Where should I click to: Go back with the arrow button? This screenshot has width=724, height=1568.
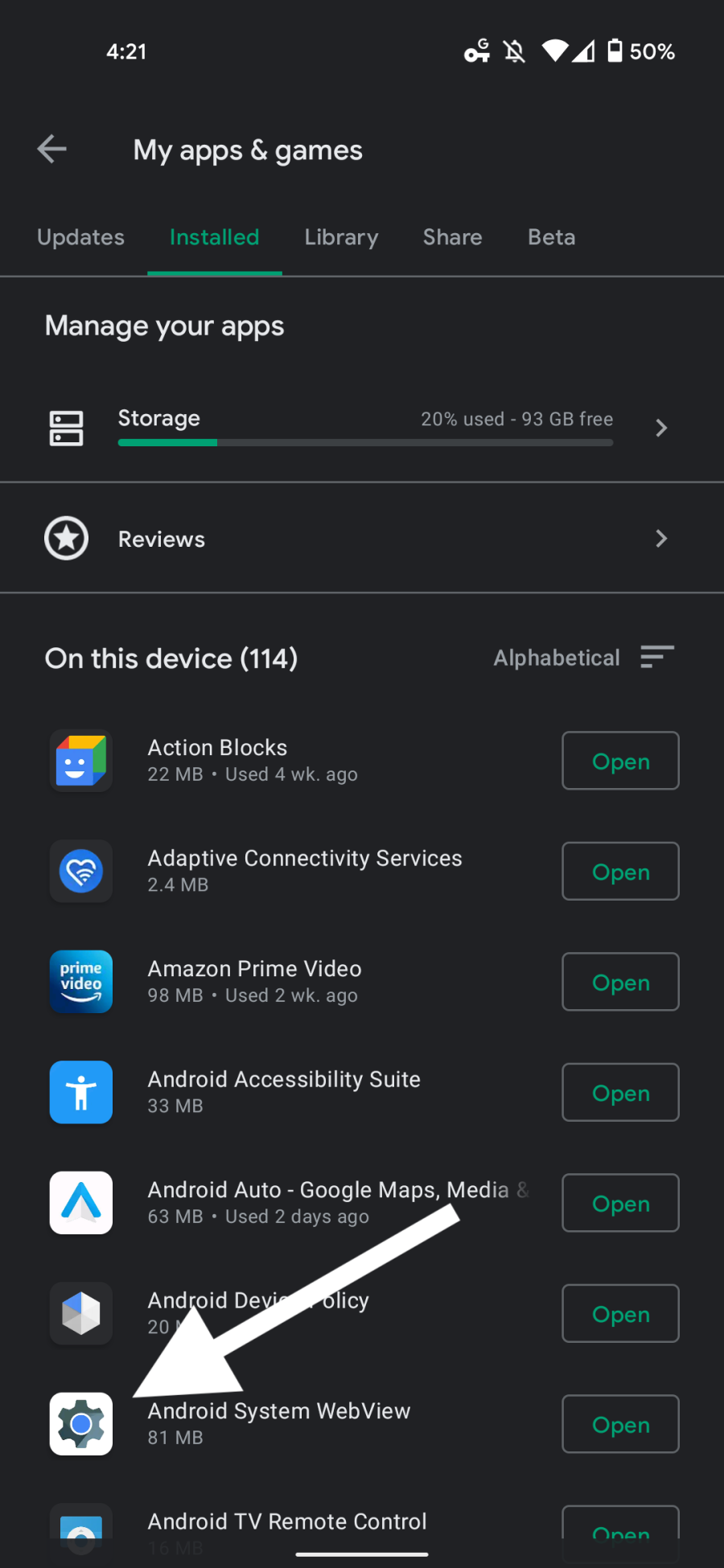pos(51,149)
